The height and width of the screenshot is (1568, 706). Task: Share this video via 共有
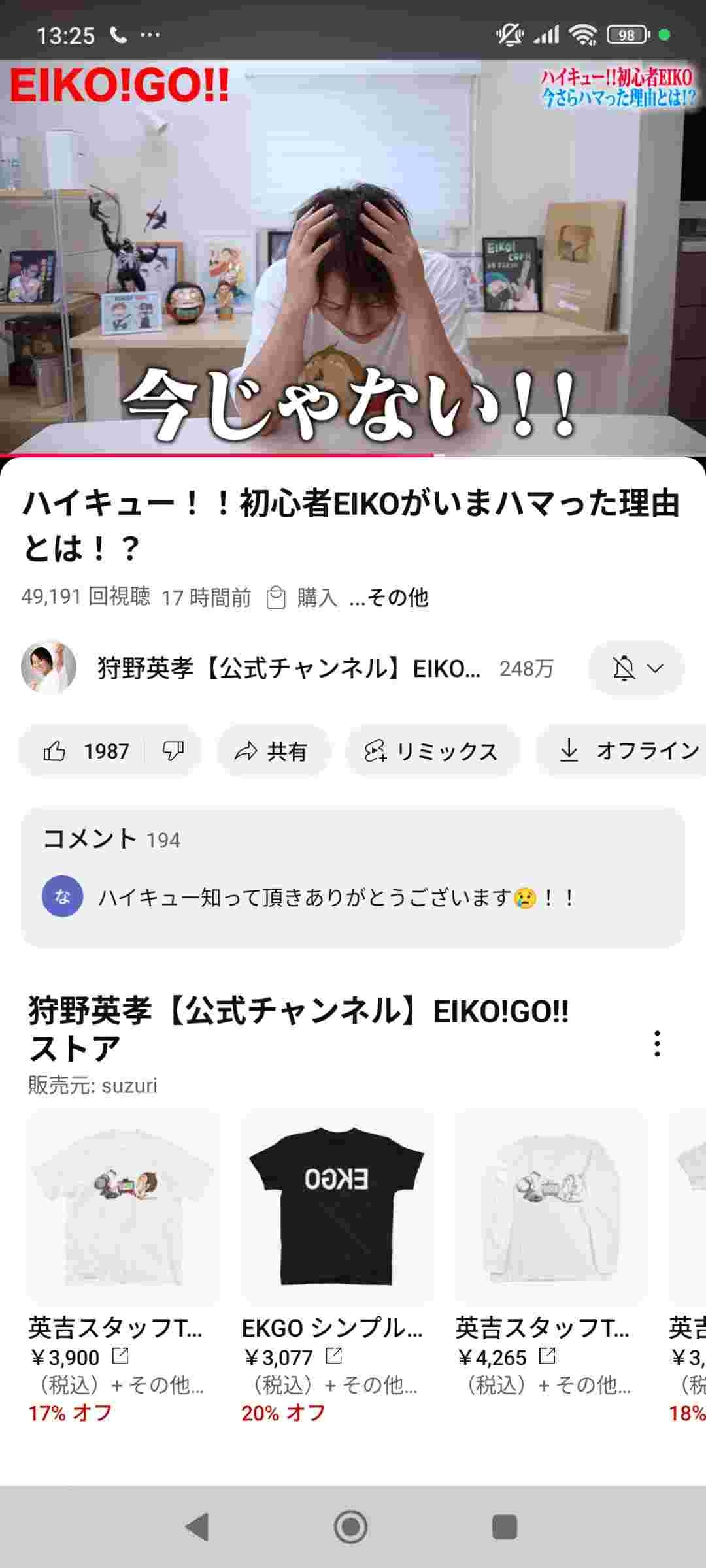pos(272,751)
